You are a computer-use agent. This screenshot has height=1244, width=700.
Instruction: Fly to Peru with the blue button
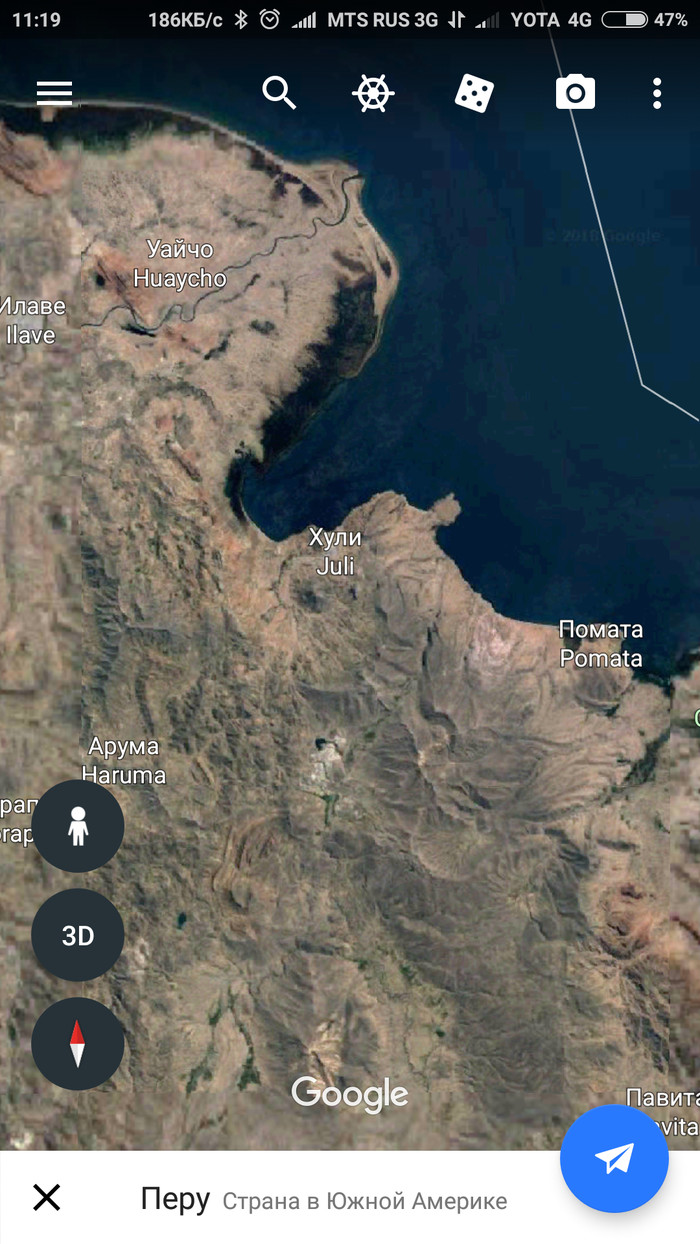tap(614, 1159)
